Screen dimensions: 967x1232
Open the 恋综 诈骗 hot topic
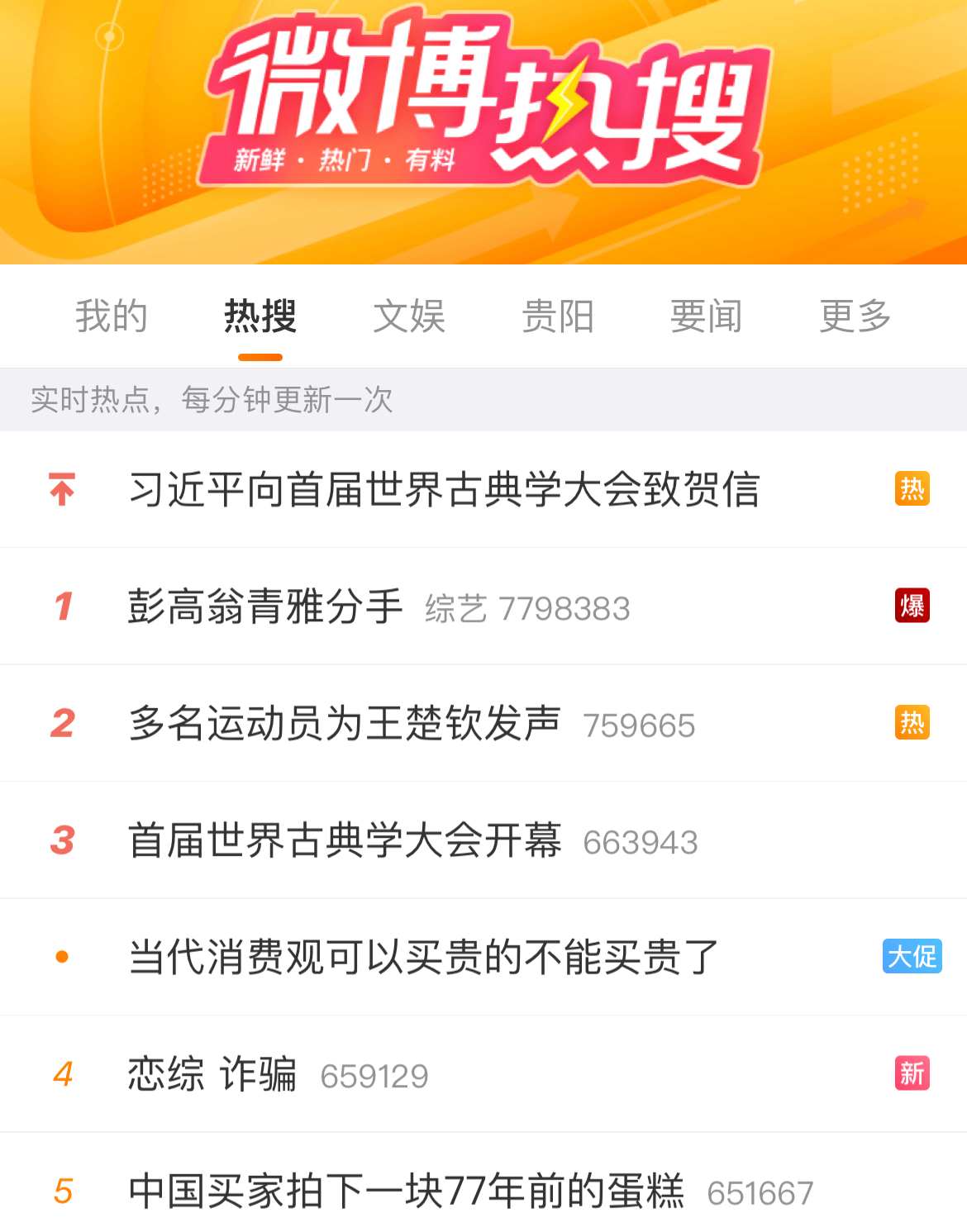click(212, 1074)
